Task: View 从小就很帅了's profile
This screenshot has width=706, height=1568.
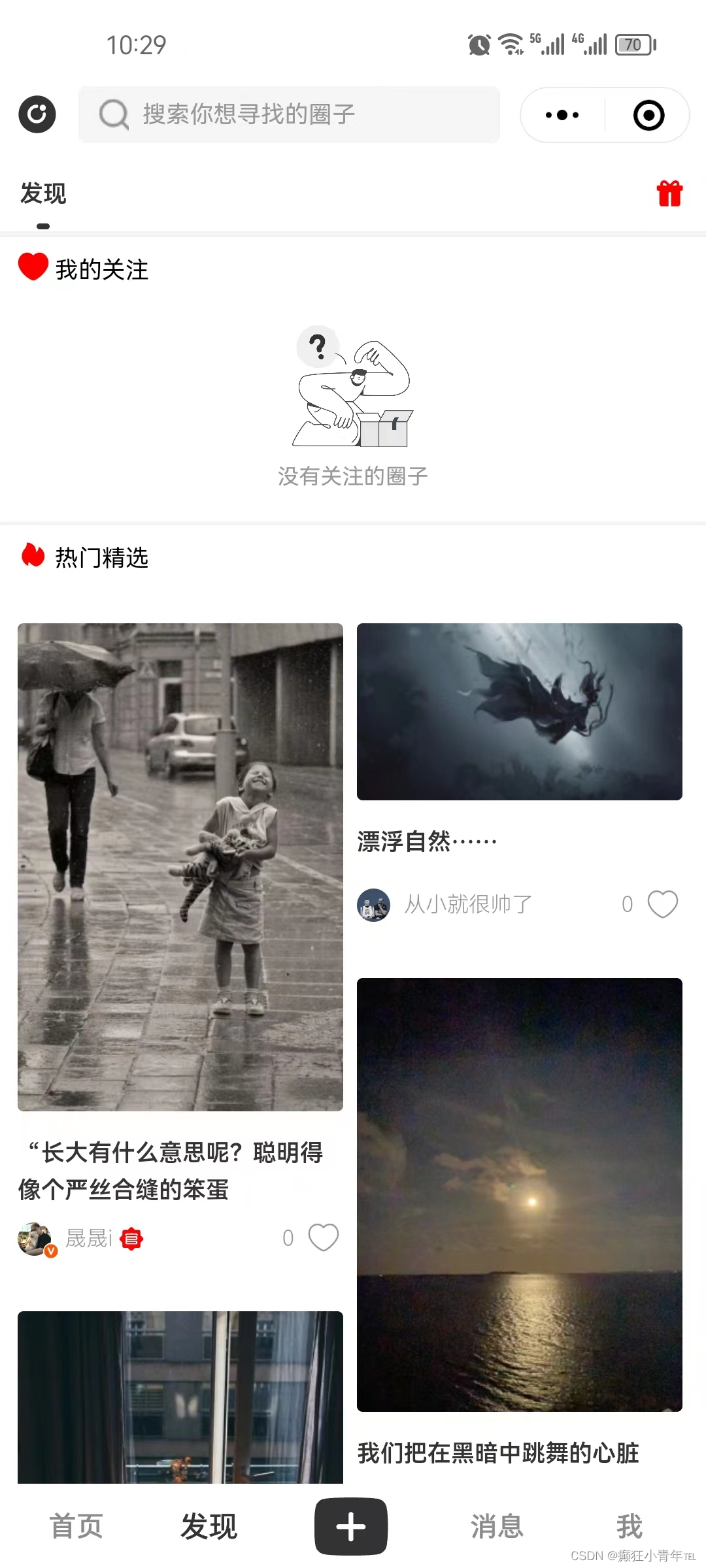Action: click(x=373, y=905)
